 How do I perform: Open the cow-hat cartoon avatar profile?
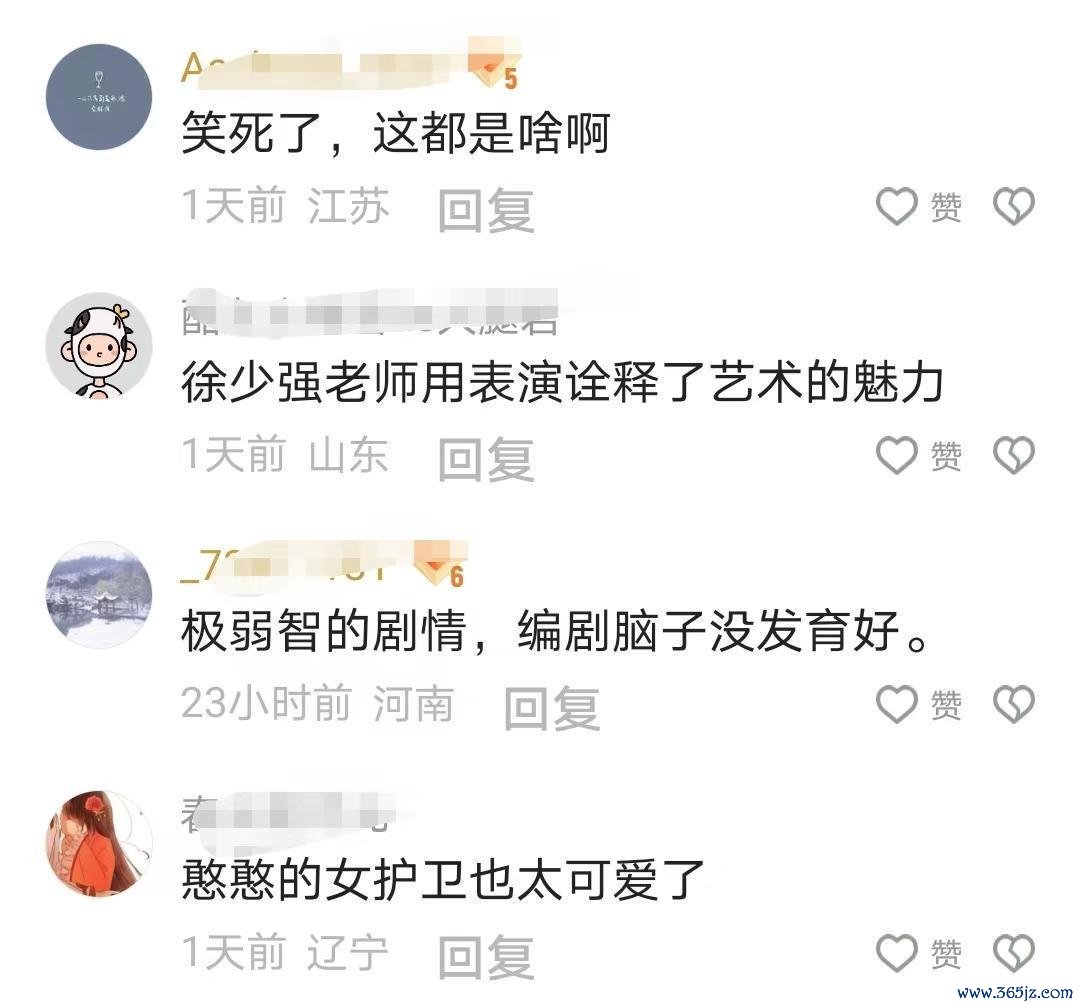pyautogui.click(x=99, y=346)
